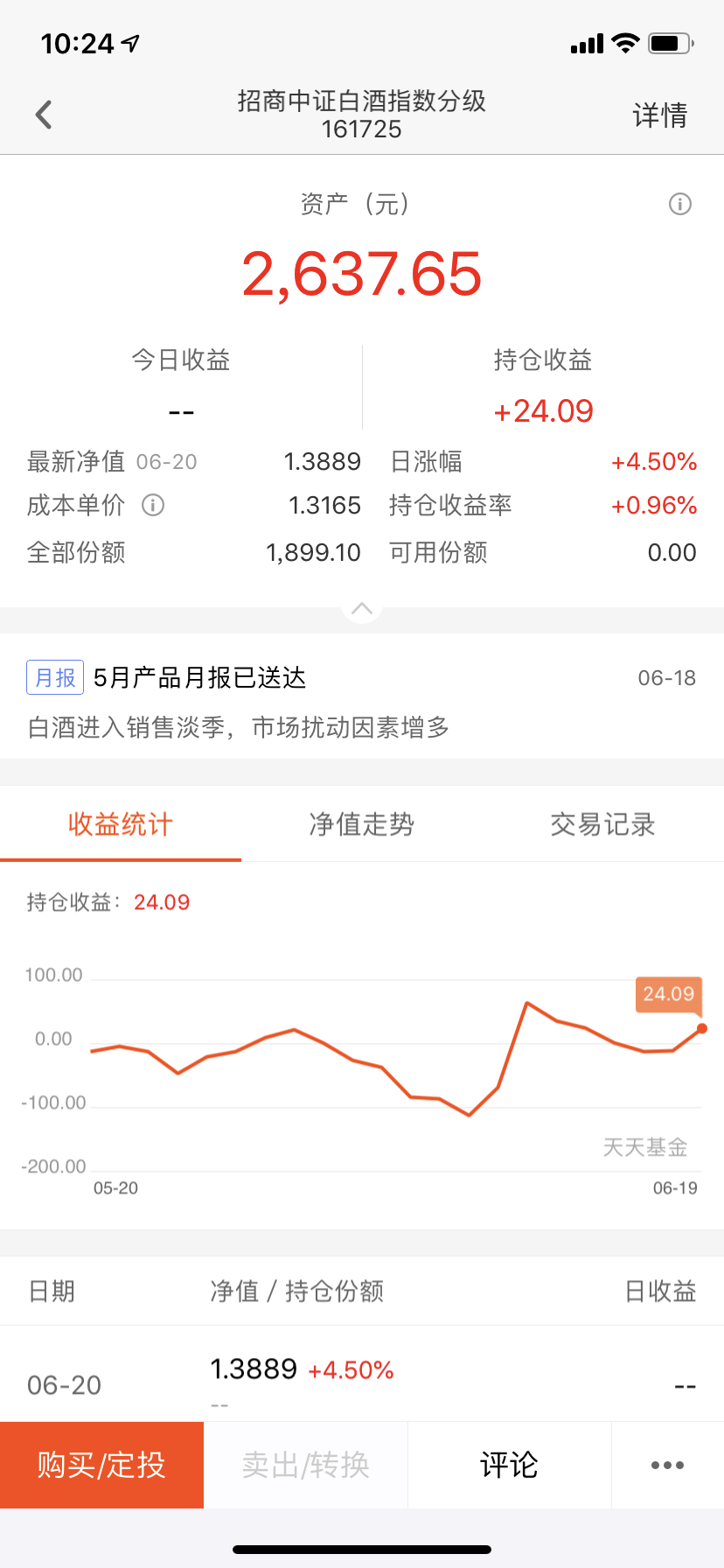Tap the 购买/定投 button
724x1568 pixels.
tap(101, 1465)
